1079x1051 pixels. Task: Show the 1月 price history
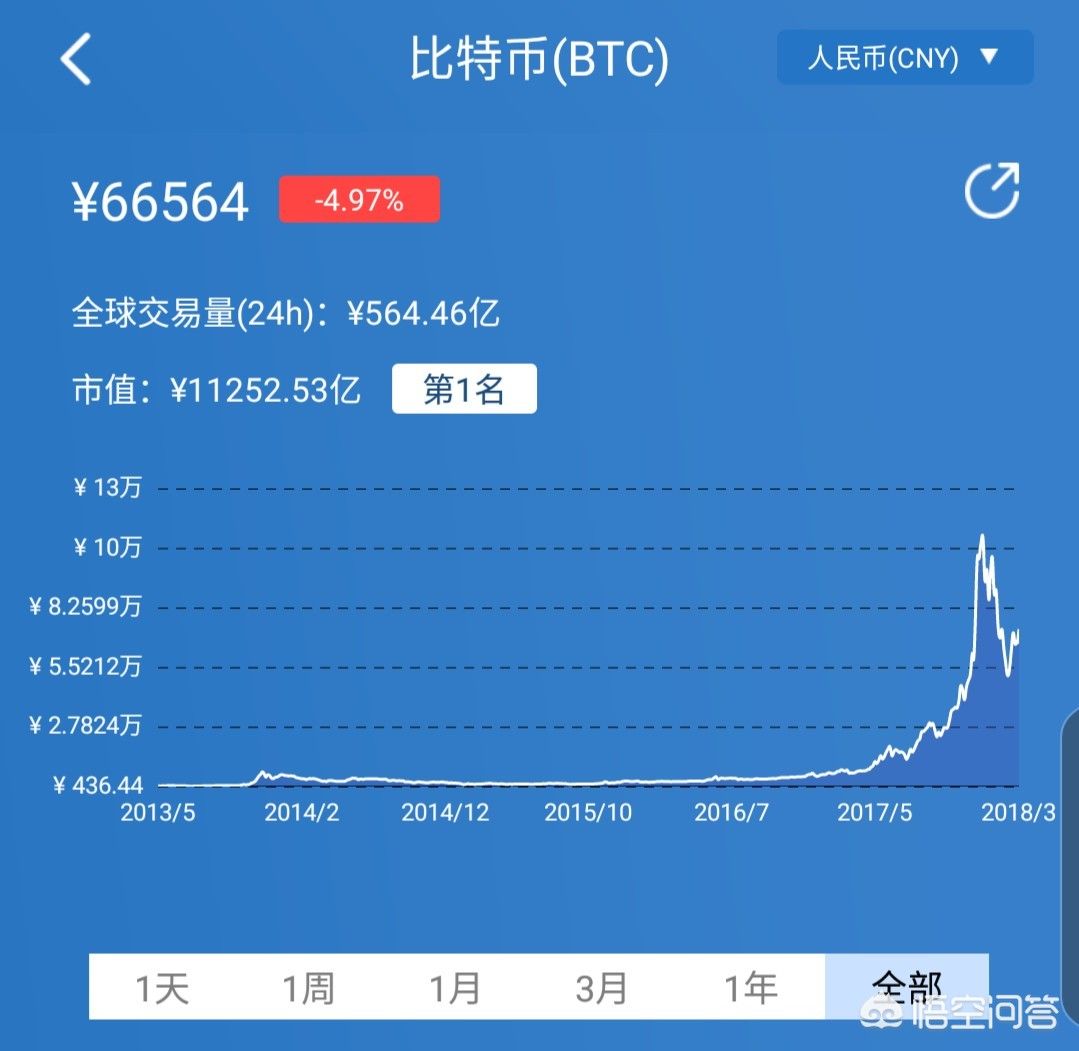pyautogui.click(x=455, y=988)
